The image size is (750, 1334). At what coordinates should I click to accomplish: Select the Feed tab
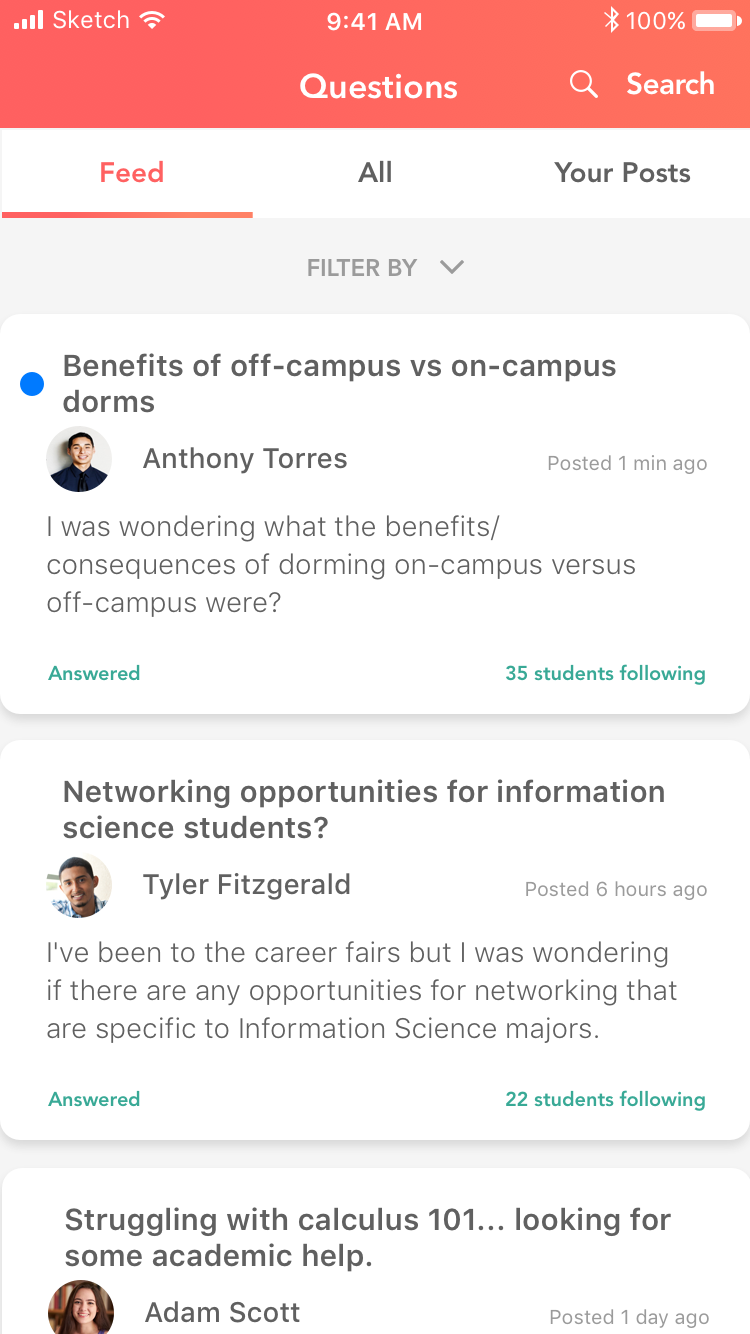coord(131,173)
